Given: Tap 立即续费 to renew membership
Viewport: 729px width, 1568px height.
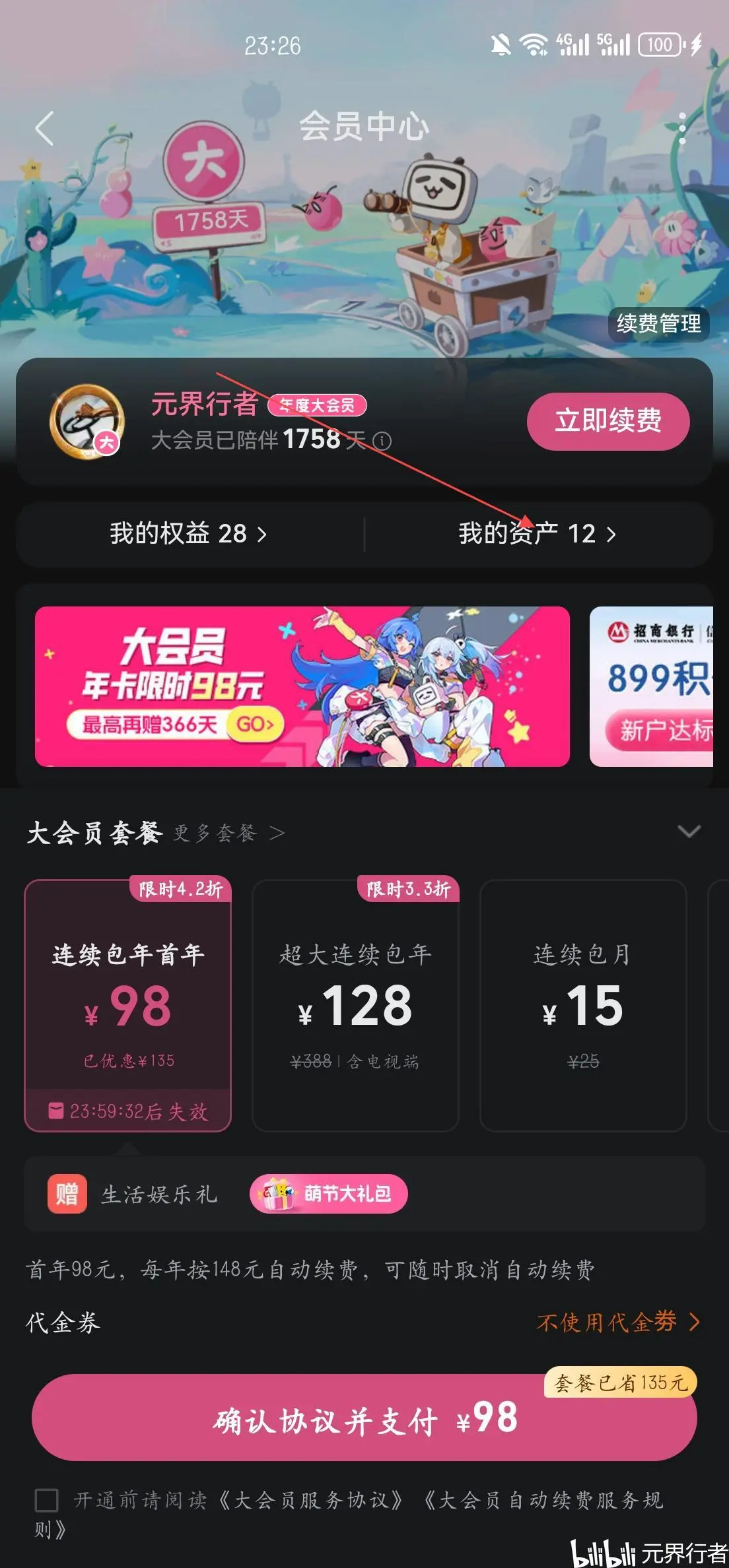Looking at the screenshot, I should pos(607,421).
